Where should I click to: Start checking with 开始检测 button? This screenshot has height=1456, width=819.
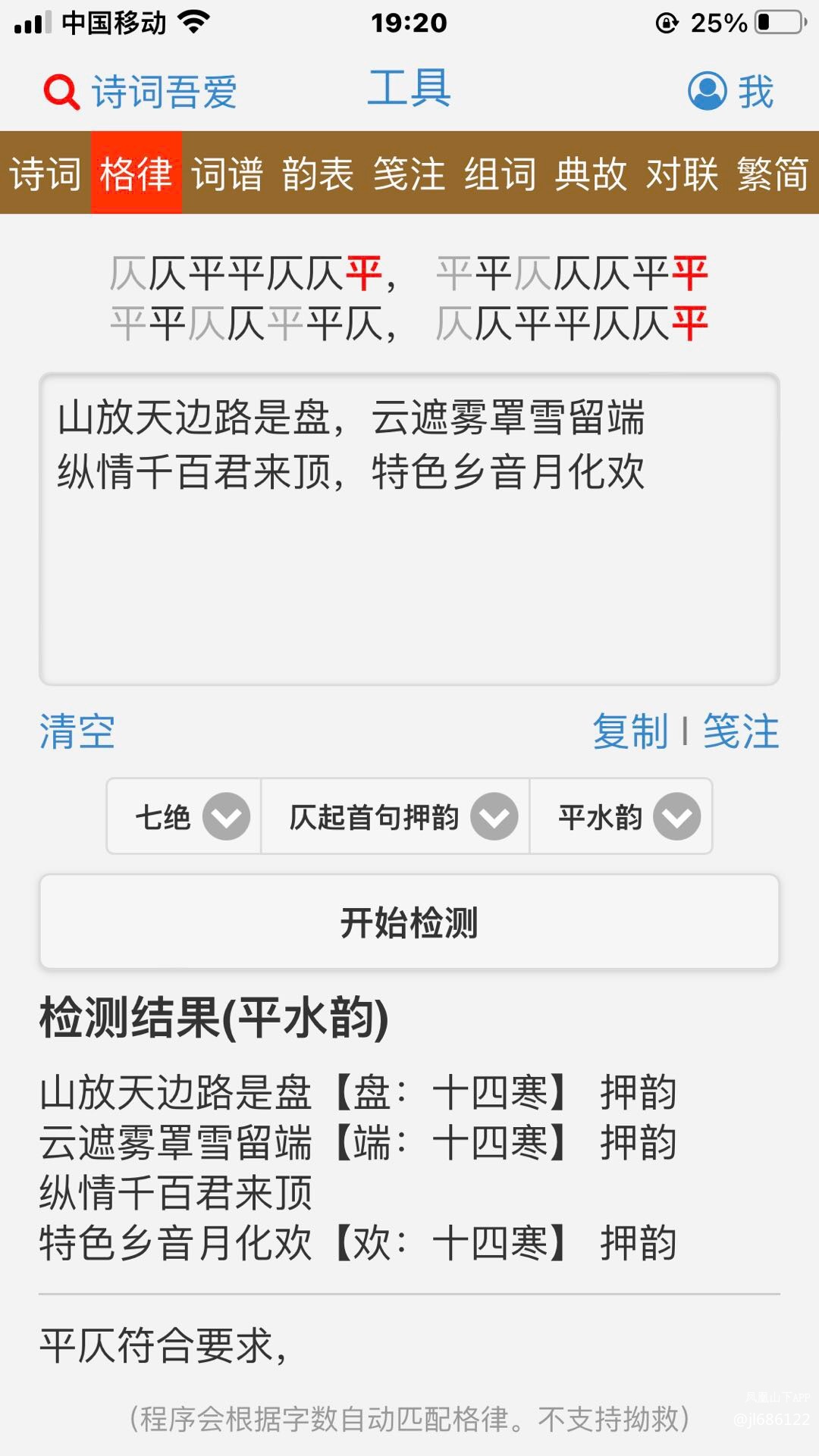click(x=409, y=922)
